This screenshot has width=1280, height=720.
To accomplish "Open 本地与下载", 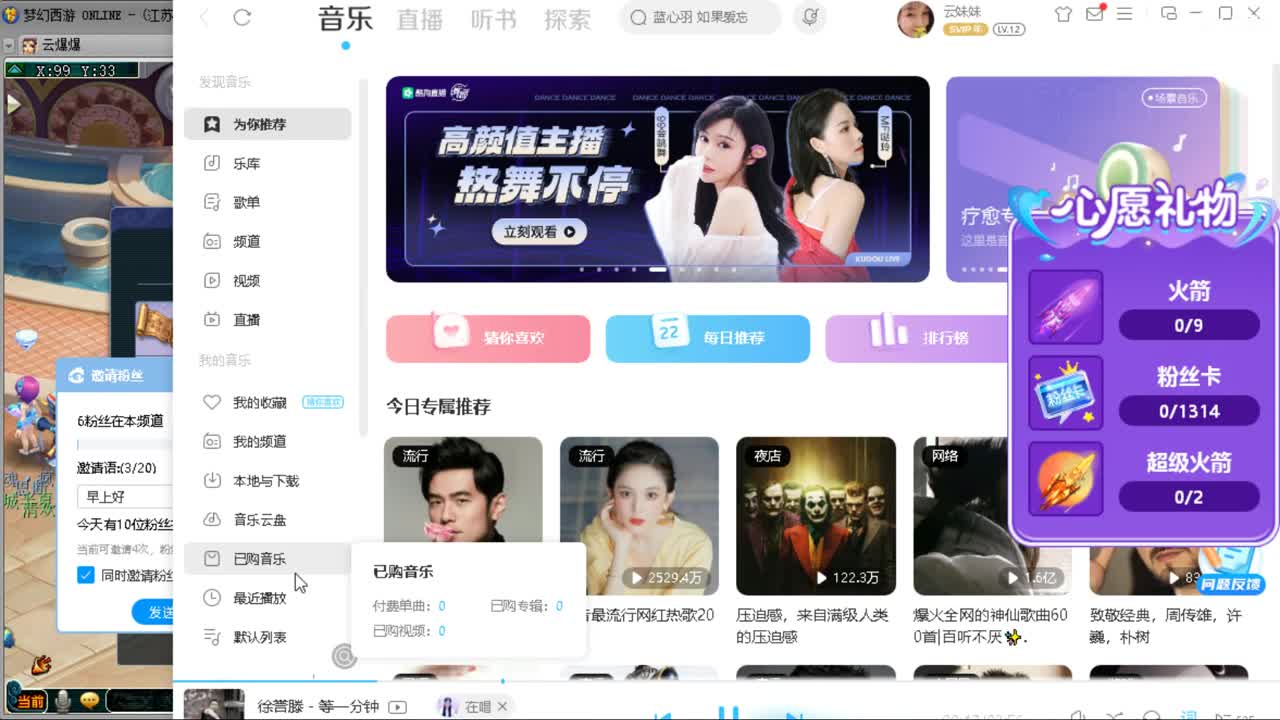I will click(265, 481).
